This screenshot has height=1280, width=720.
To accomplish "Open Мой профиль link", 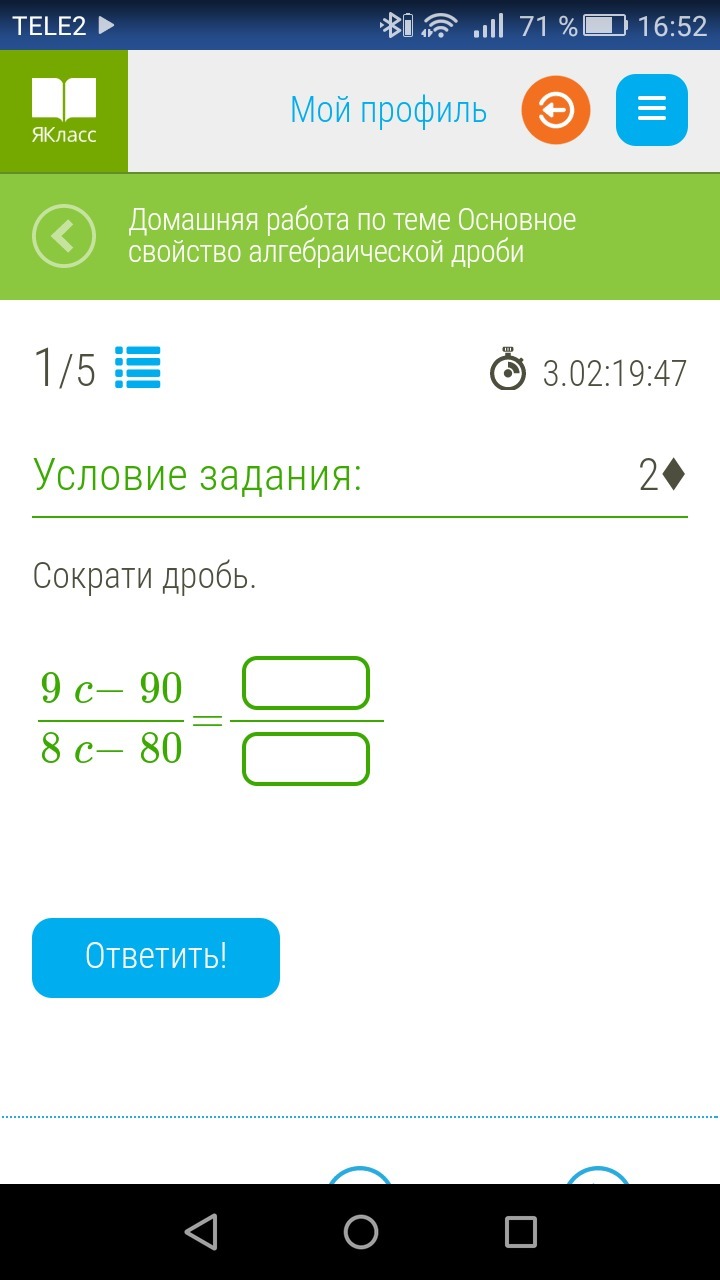I will coord(388,110).
